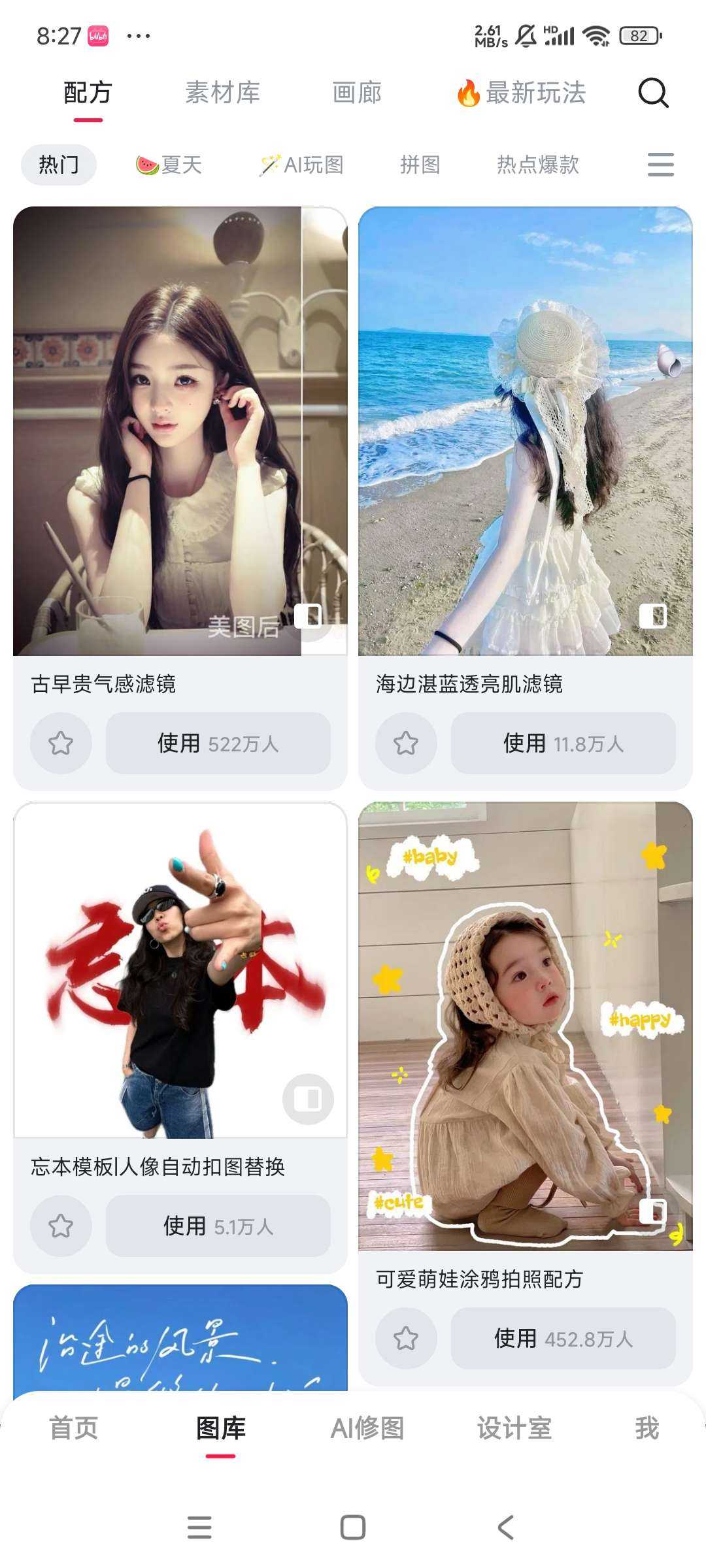Select the 夏天 category chip
The width and height of the screenshot is (706, 1568).
(169, 165)
